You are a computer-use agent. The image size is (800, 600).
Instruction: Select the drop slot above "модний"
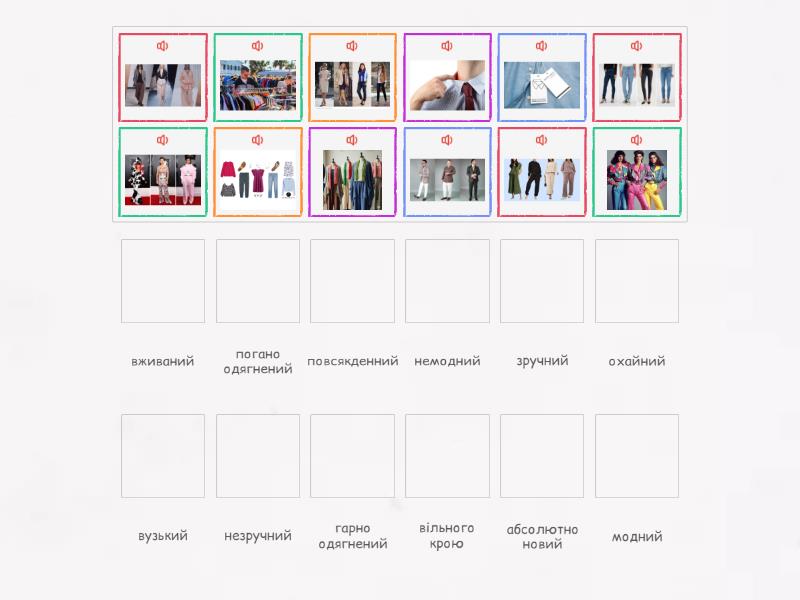636,456
